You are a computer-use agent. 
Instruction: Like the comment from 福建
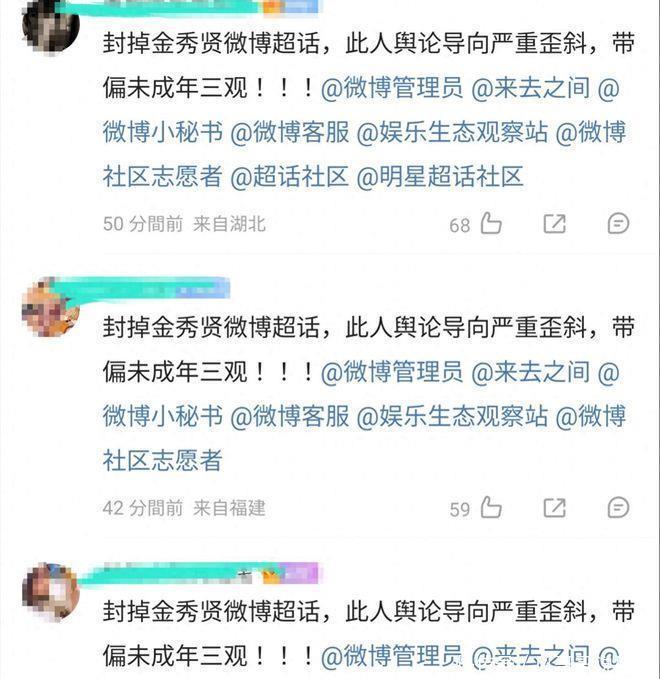(x=491, y=507)
